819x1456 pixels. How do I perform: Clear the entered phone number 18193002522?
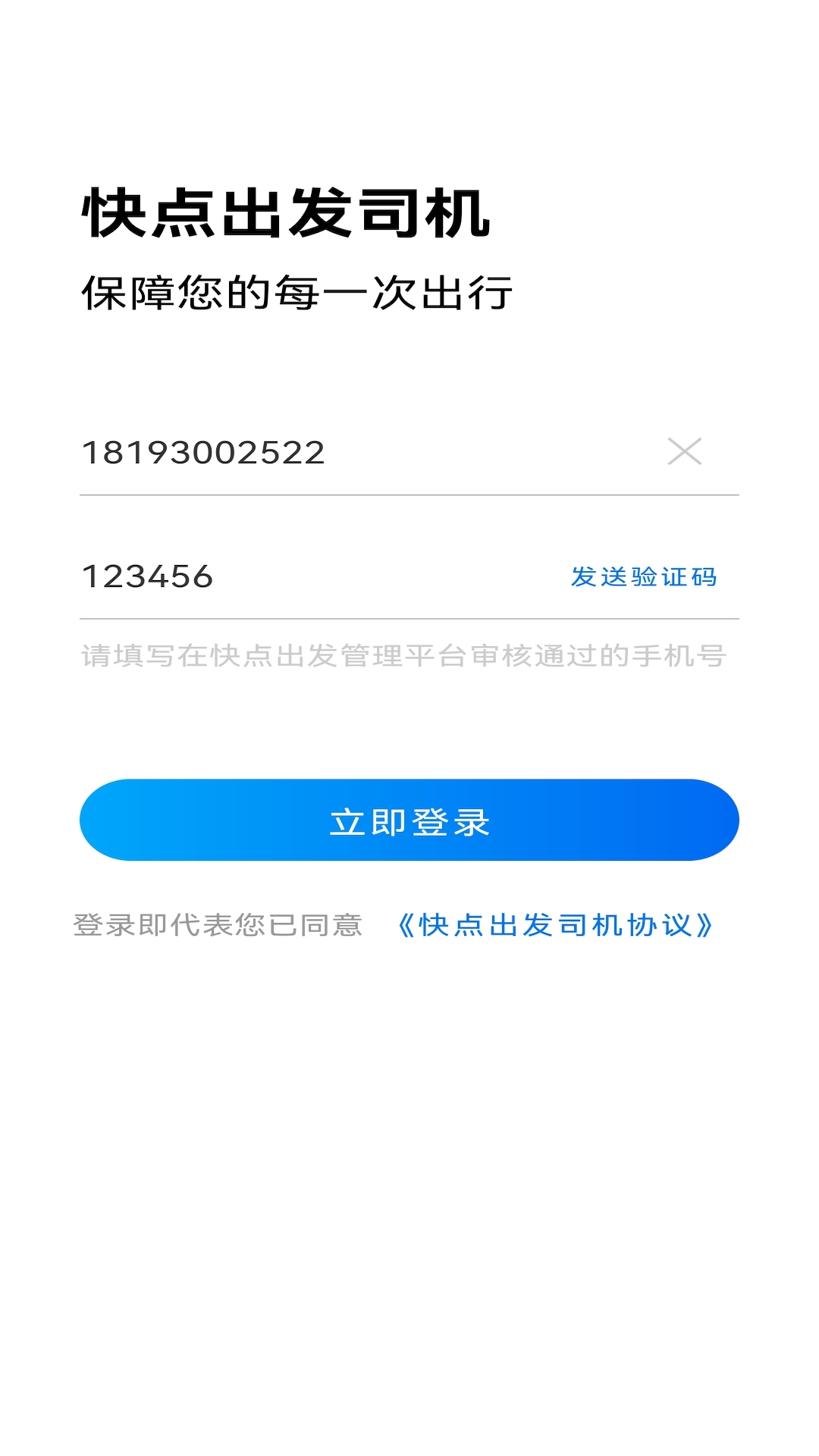point(685,453)
